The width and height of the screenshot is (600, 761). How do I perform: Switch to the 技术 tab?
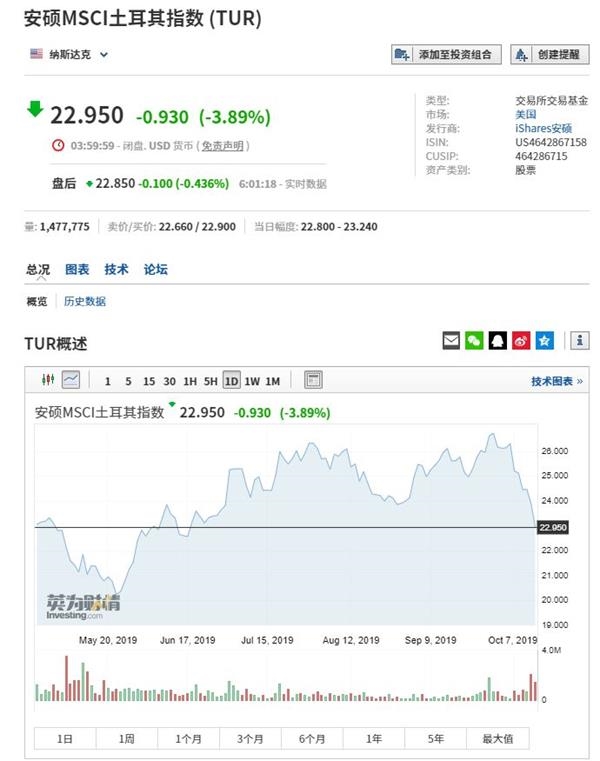[x=116, y=269]
